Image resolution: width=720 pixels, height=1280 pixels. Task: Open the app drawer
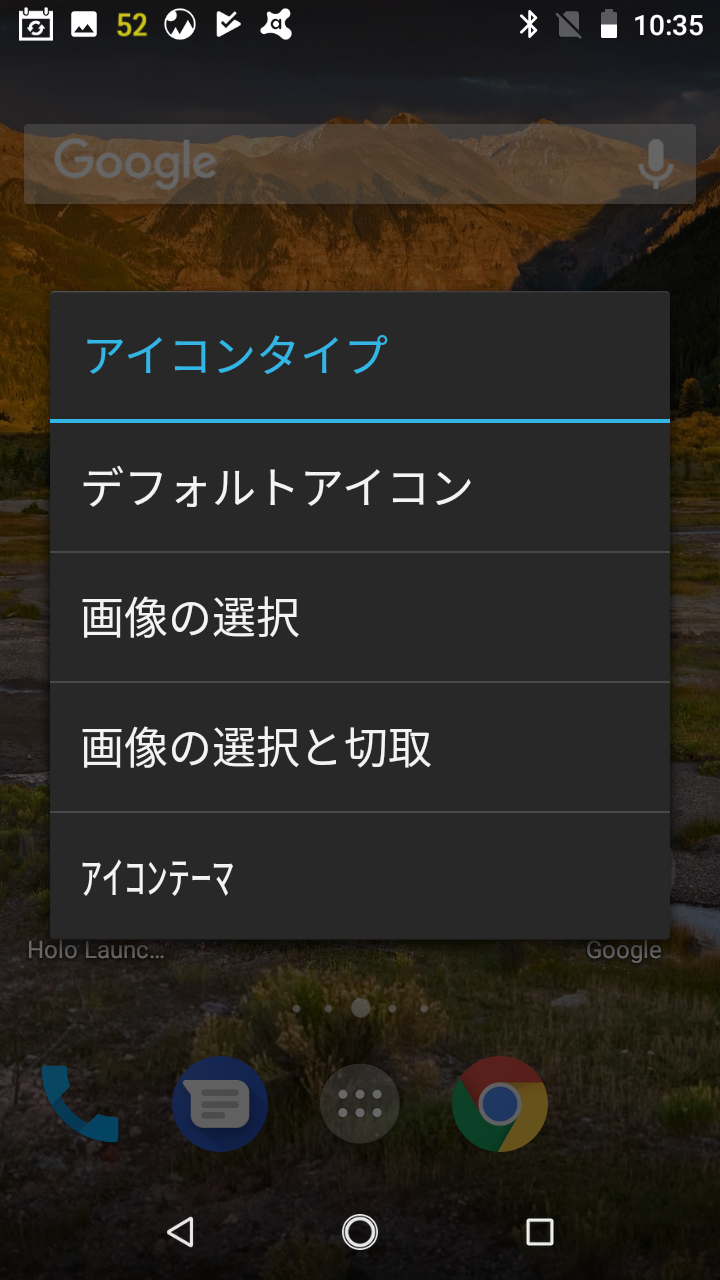click(360, 1103)
